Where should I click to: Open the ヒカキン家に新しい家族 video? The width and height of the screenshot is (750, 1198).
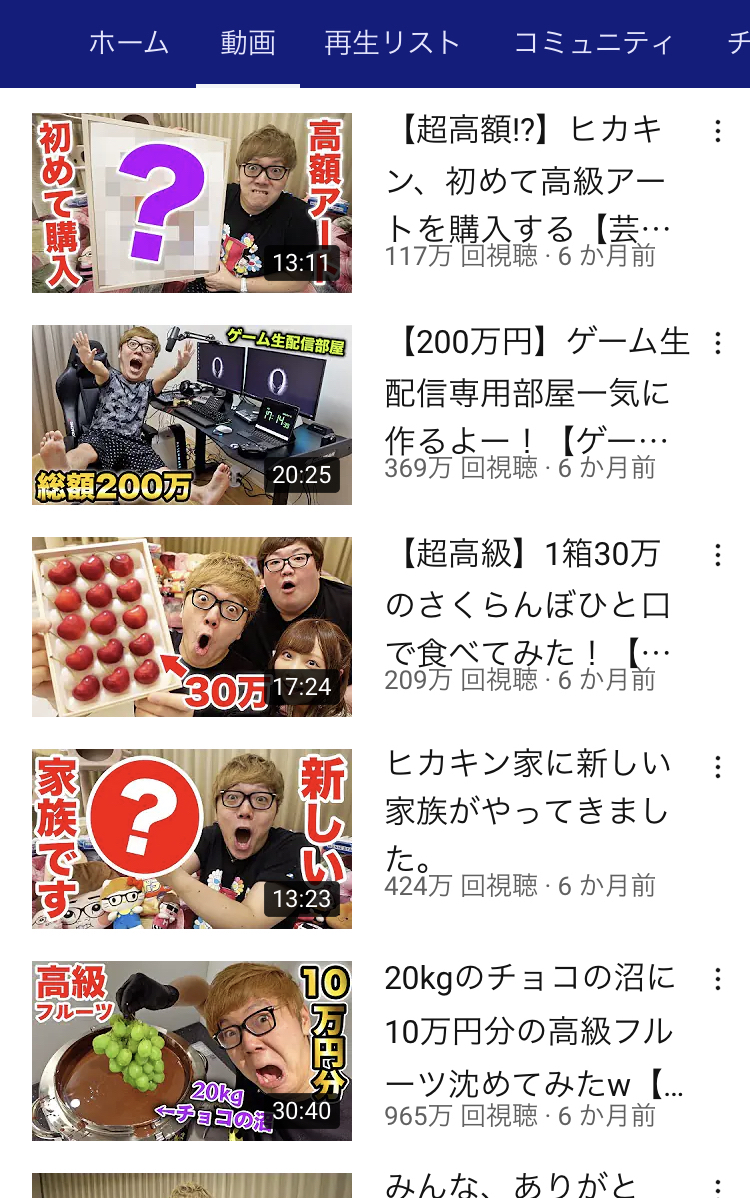[x=192, y=839]
